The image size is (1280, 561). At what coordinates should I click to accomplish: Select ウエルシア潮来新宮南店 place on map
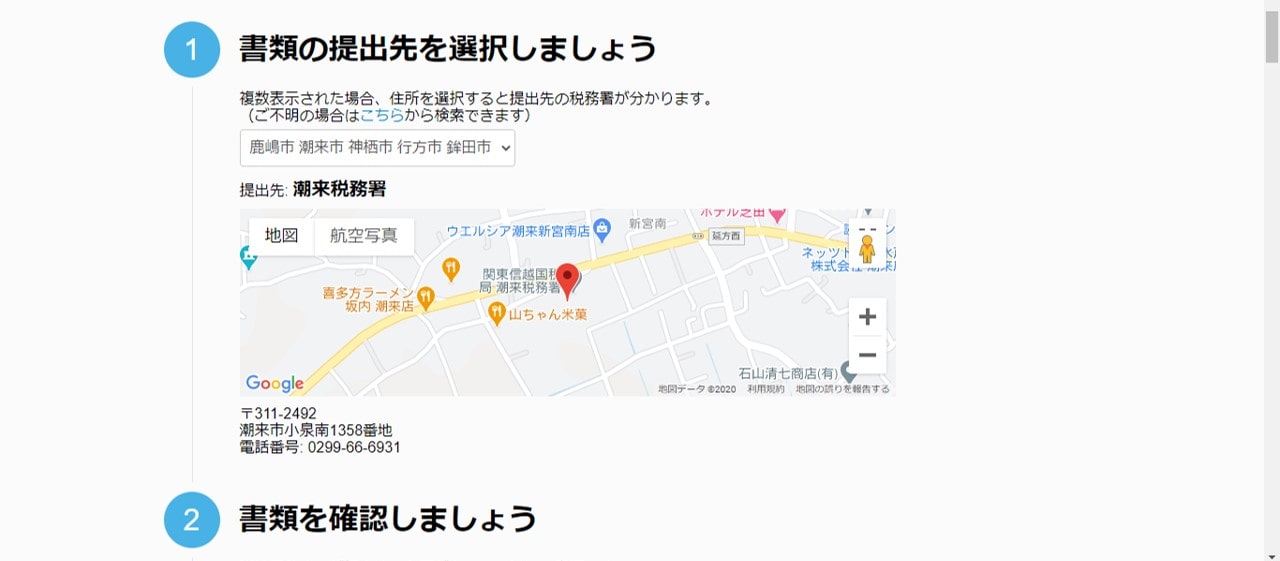click(x=602, y=230)
